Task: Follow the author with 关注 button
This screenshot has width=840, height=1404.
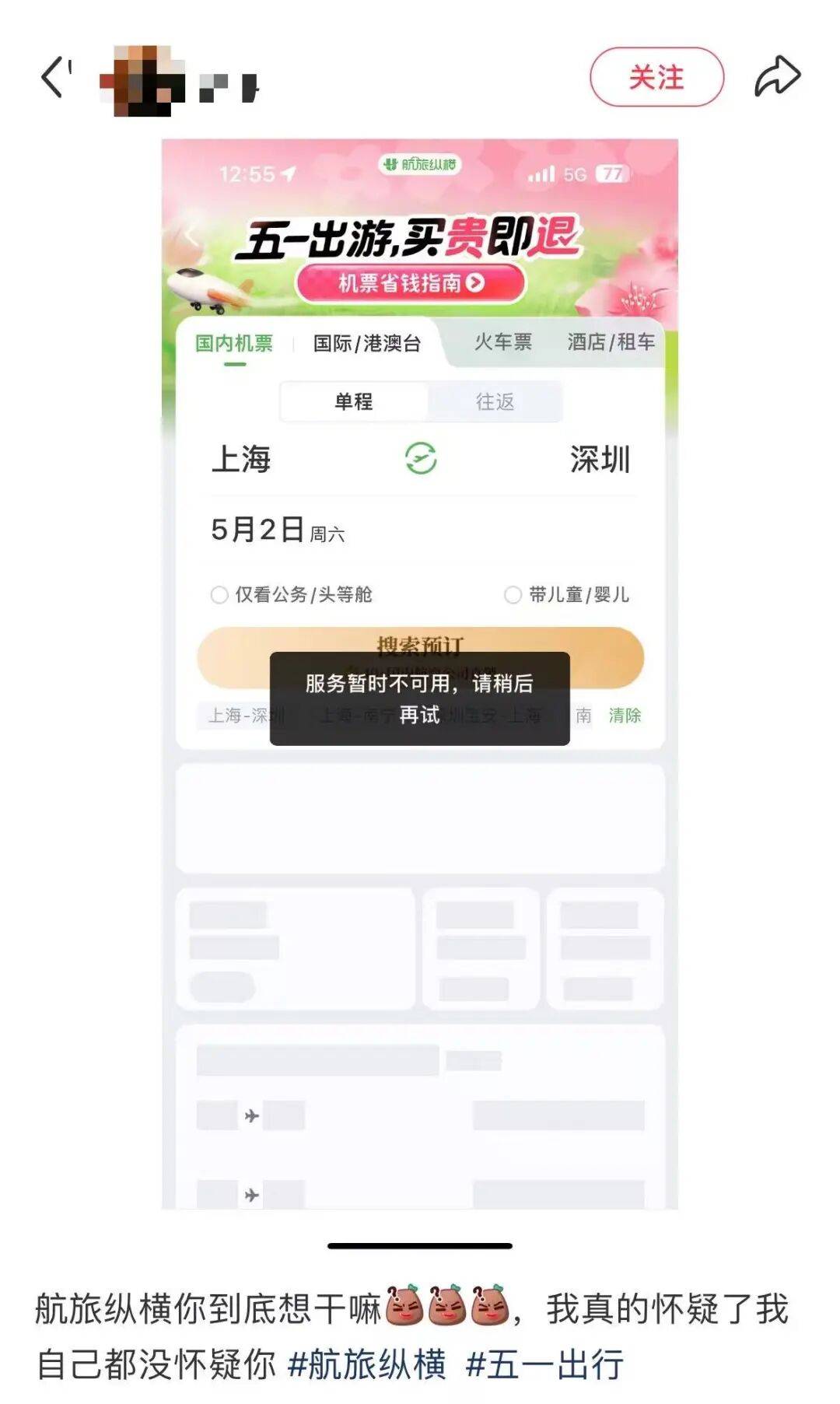Action: pos(656,77)
